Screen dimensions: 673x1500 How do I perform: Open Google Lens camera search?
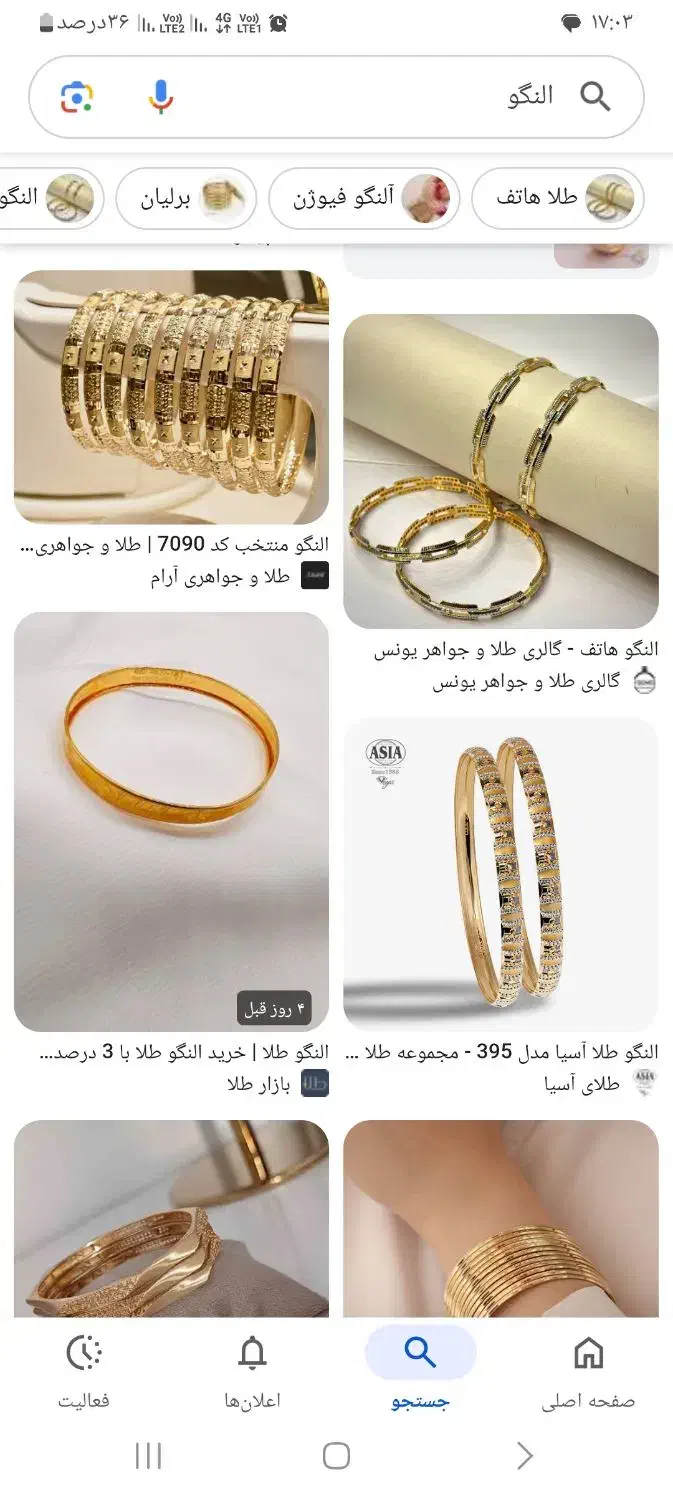[x=77, y=97]
